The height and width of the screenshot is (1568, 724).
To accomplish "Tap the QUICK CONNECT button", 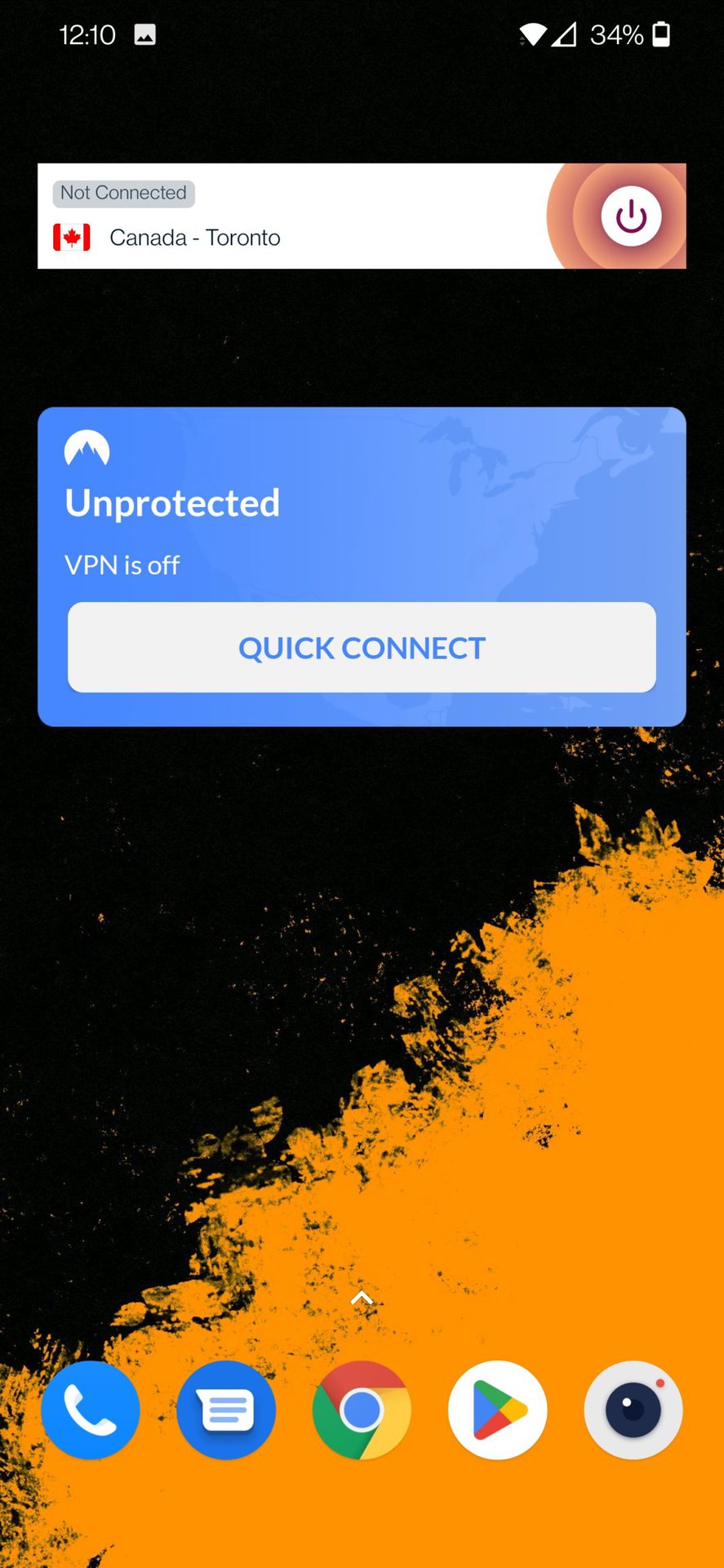I will click(362, 648).
